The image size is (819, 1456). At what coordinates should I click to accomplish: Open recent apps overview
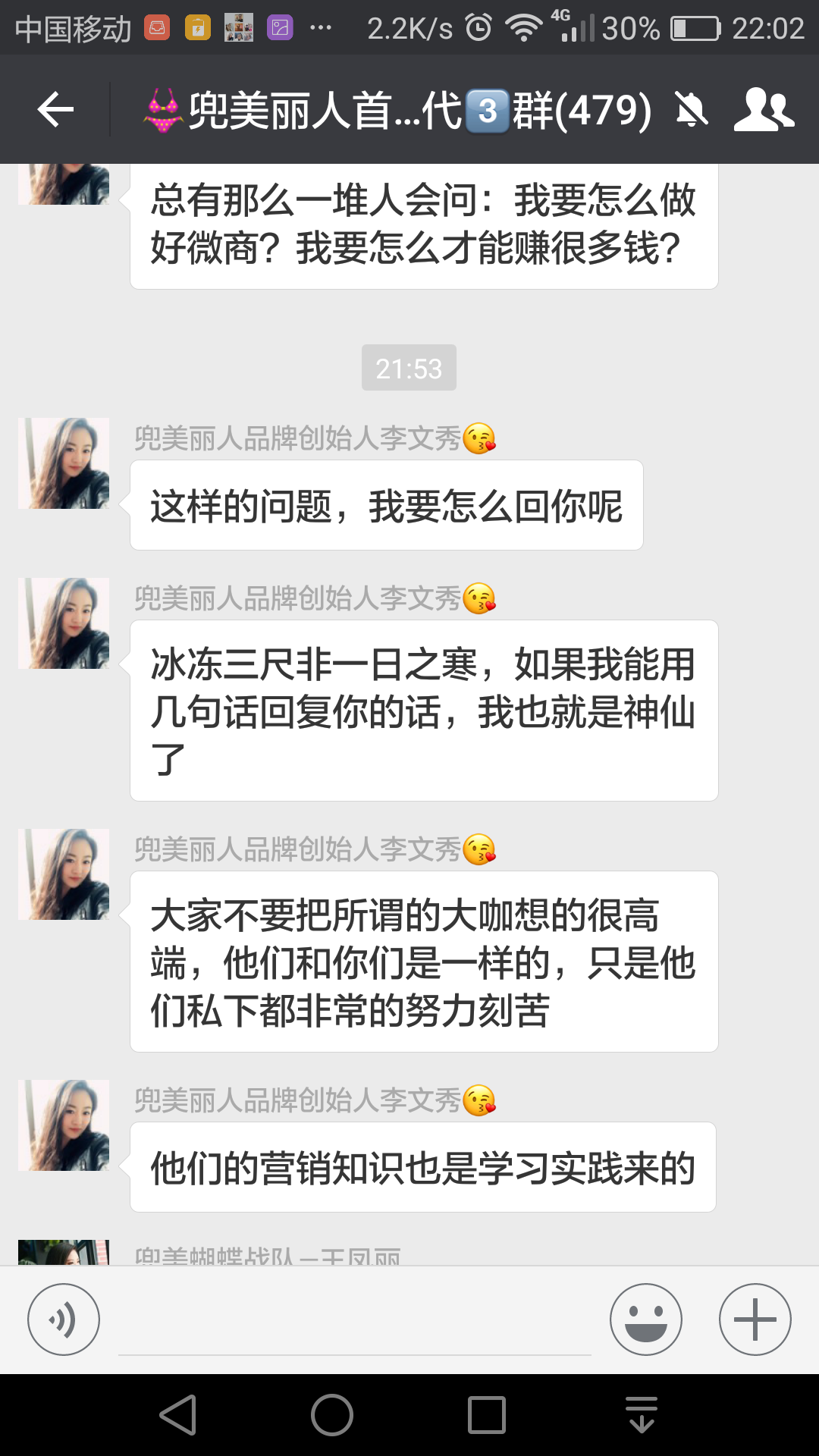[x=487, y=1415]
